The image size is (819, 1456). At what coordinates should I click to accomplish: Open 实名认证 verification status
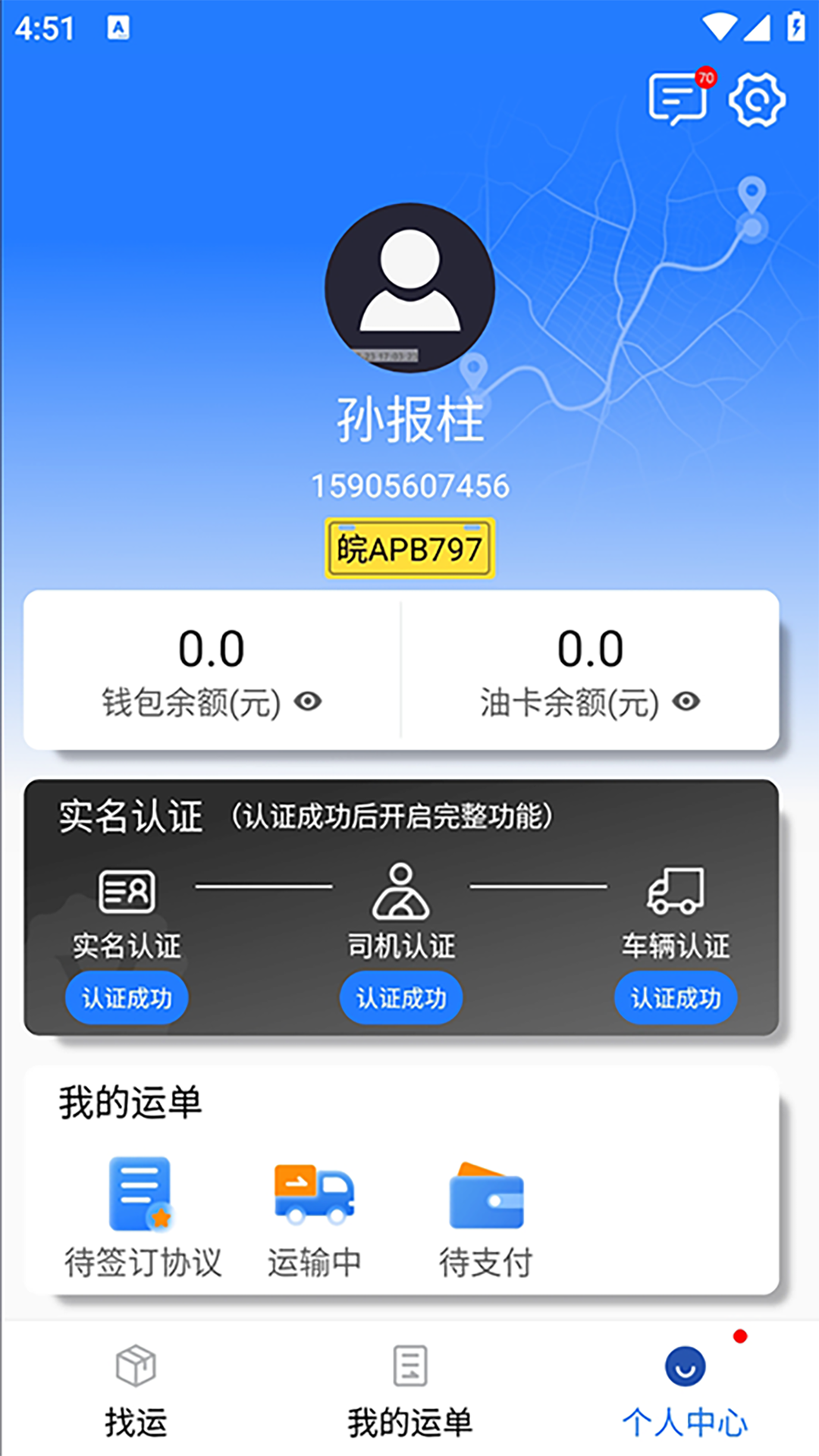[x=127, y=997]
